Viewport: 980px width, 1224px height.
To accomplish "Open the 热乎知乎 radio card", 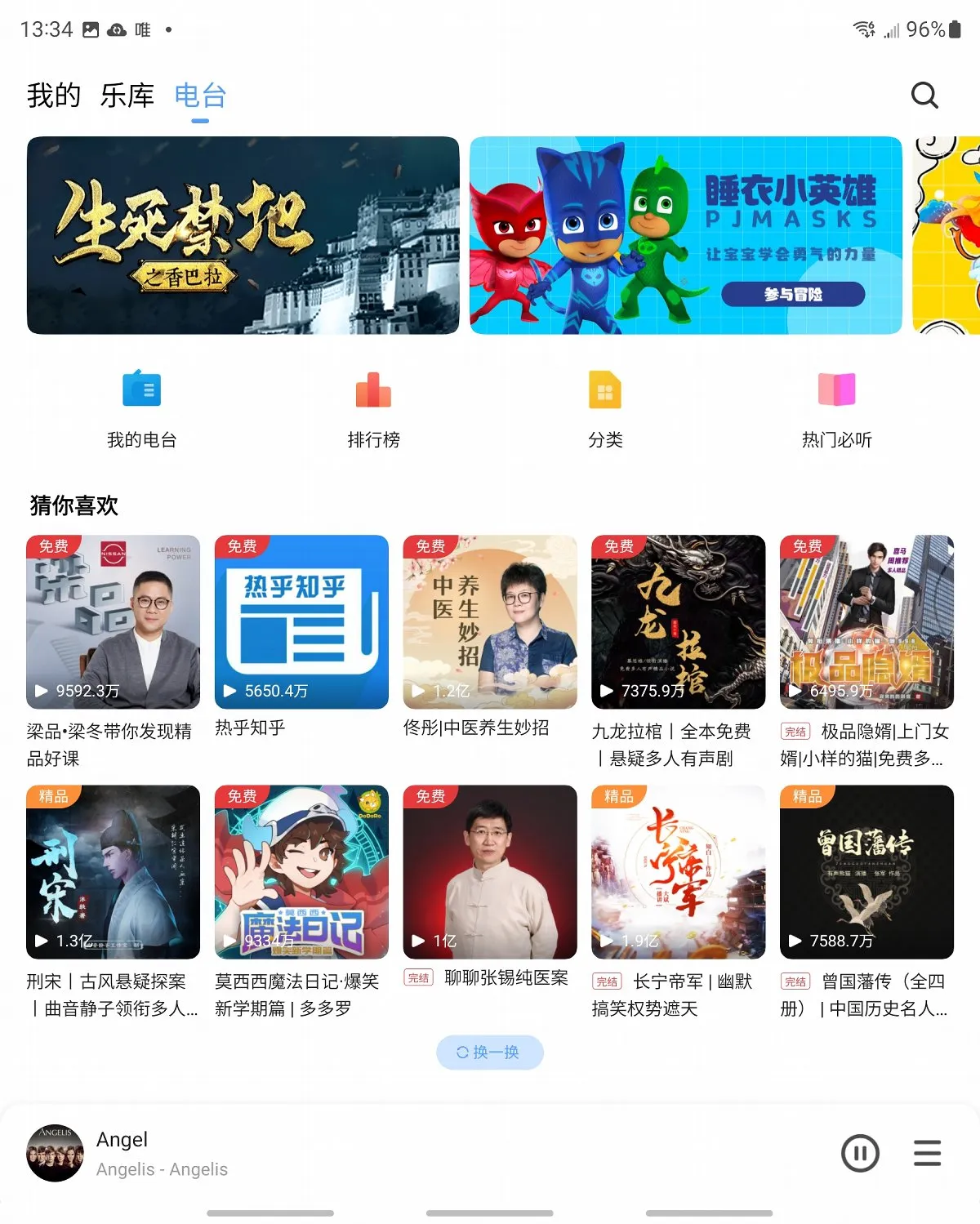I will [x=301, y=622].
